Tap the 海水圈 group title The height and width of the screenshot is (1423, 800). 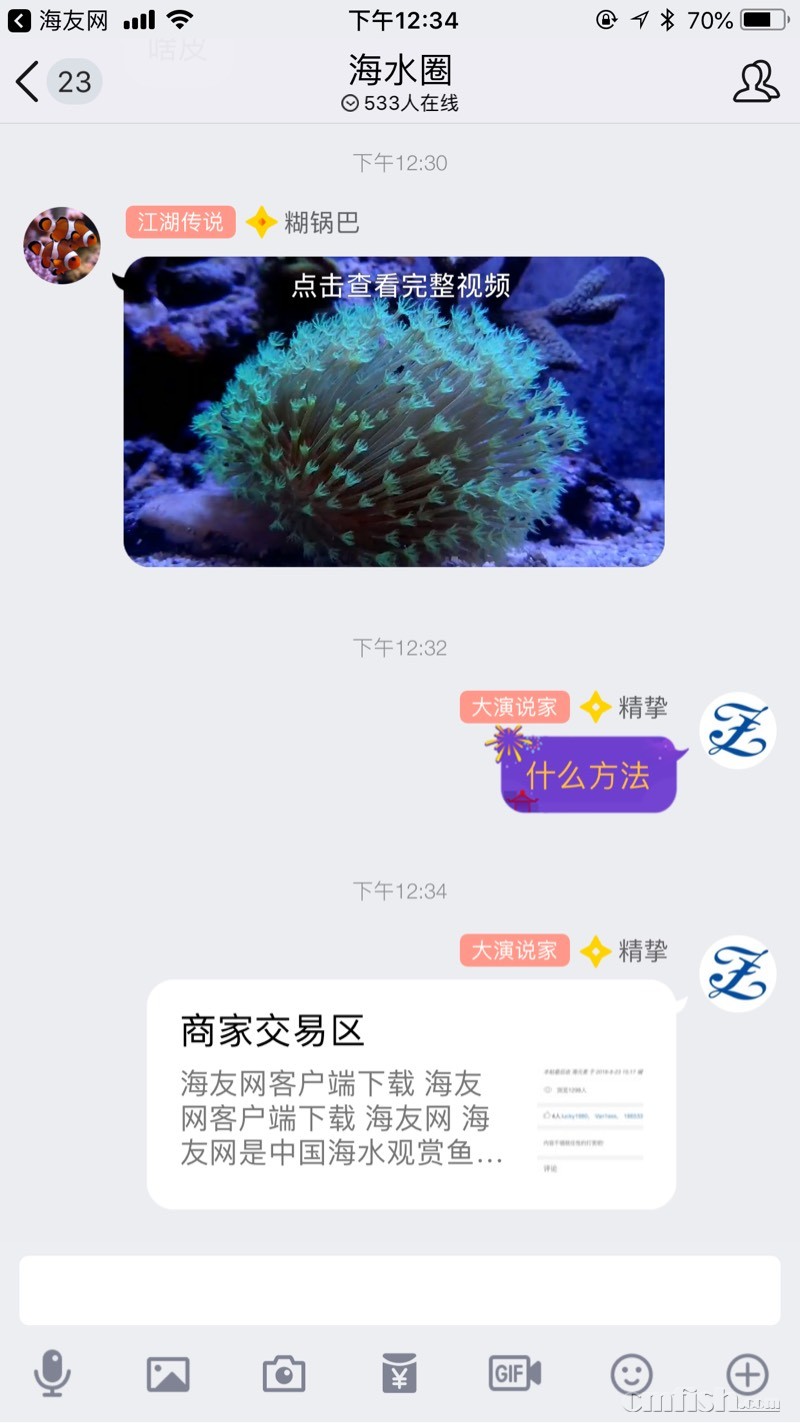click(x=400, y=71)
